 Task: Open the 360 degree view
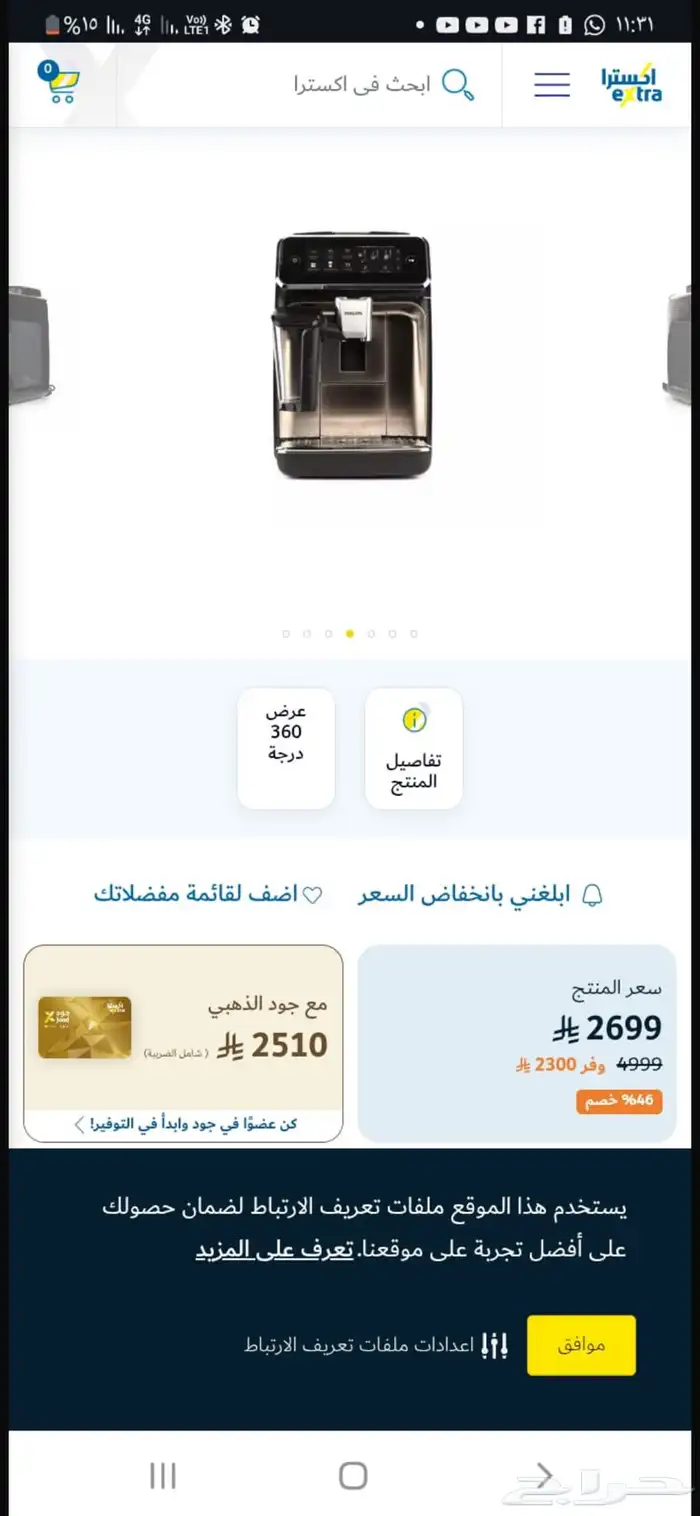(x=286, y=747)
